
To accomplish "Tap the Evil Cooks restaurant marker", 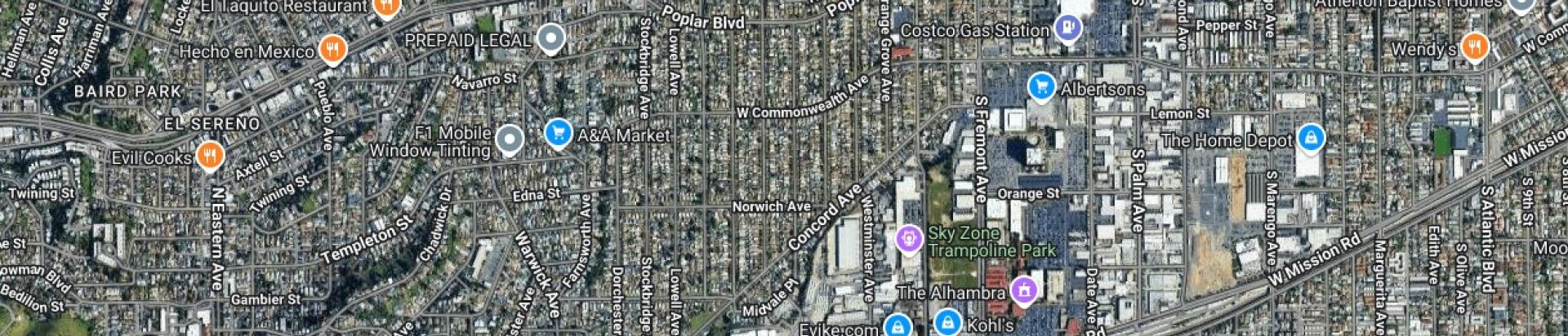I will tap(210, 156).
